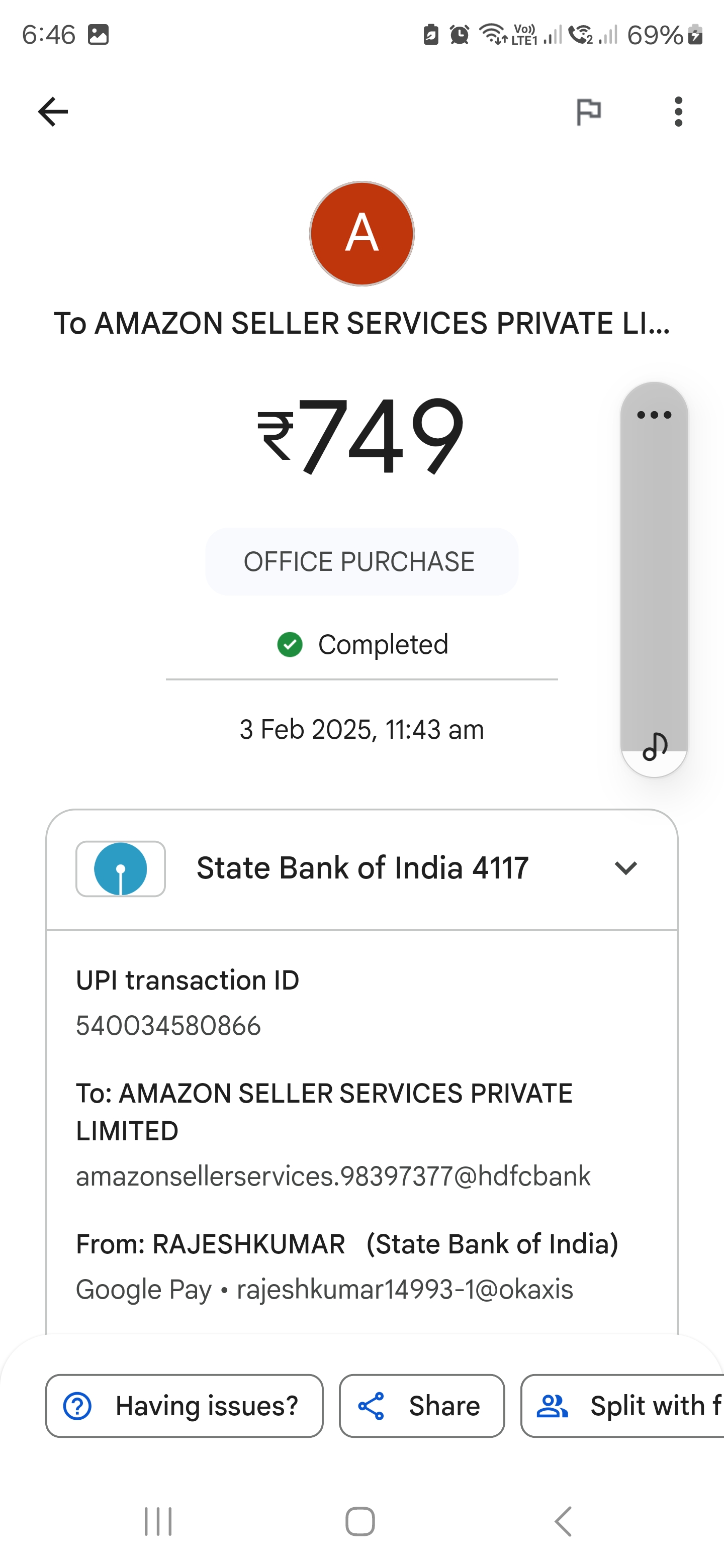
Task: Tap the three dots on floating volume panel
Action: click(x=654, y=415)
